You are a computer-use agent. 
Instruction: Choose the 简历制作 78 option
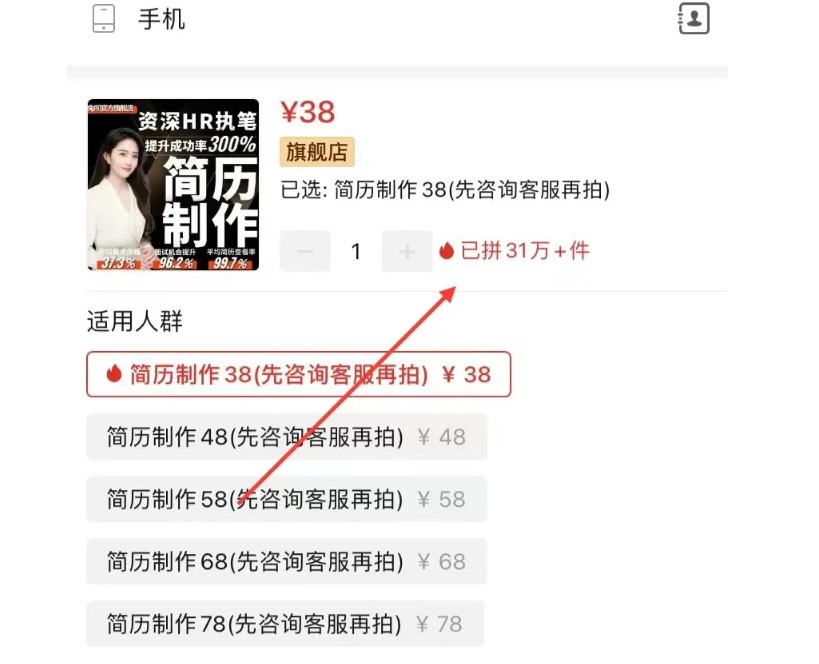(x=285, y=624)
